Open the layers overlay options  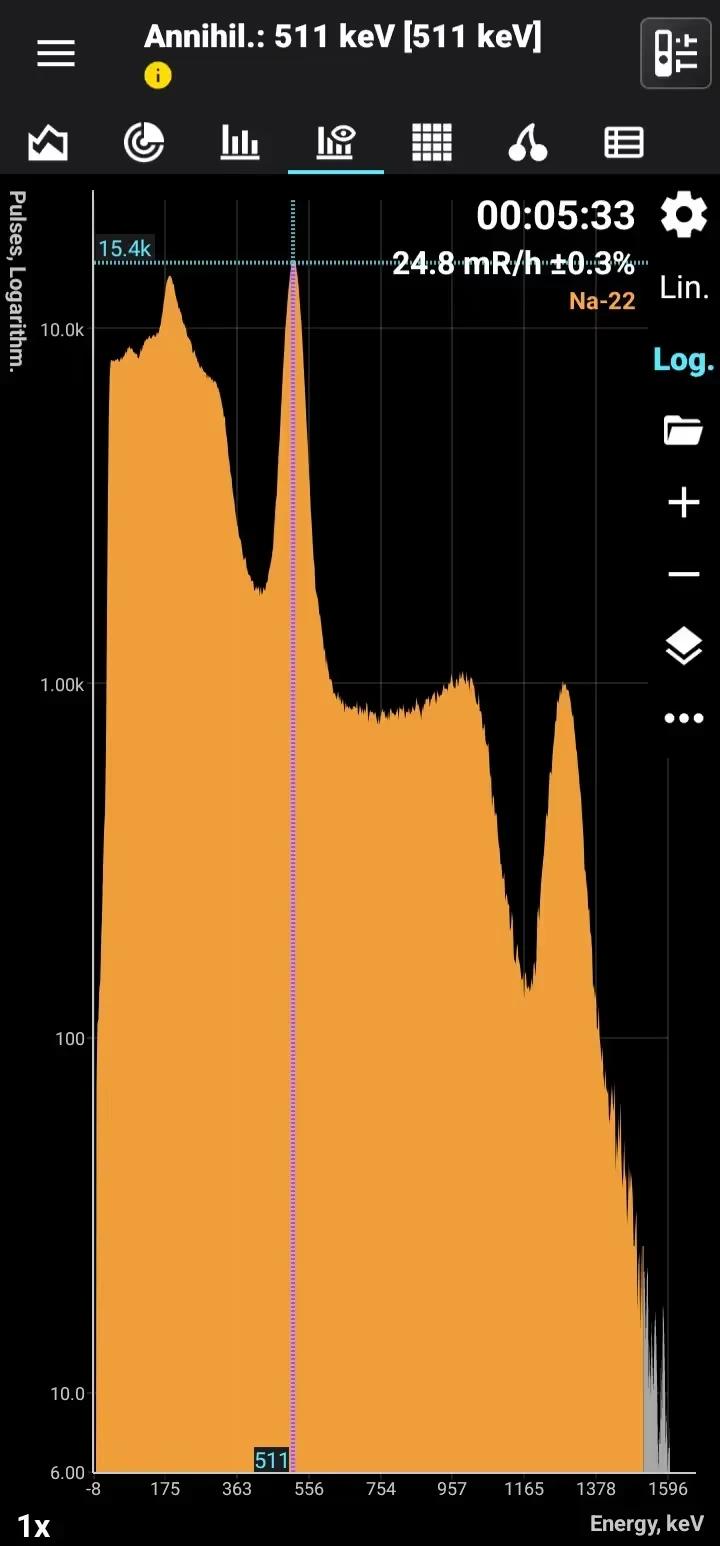click(684, 646)
